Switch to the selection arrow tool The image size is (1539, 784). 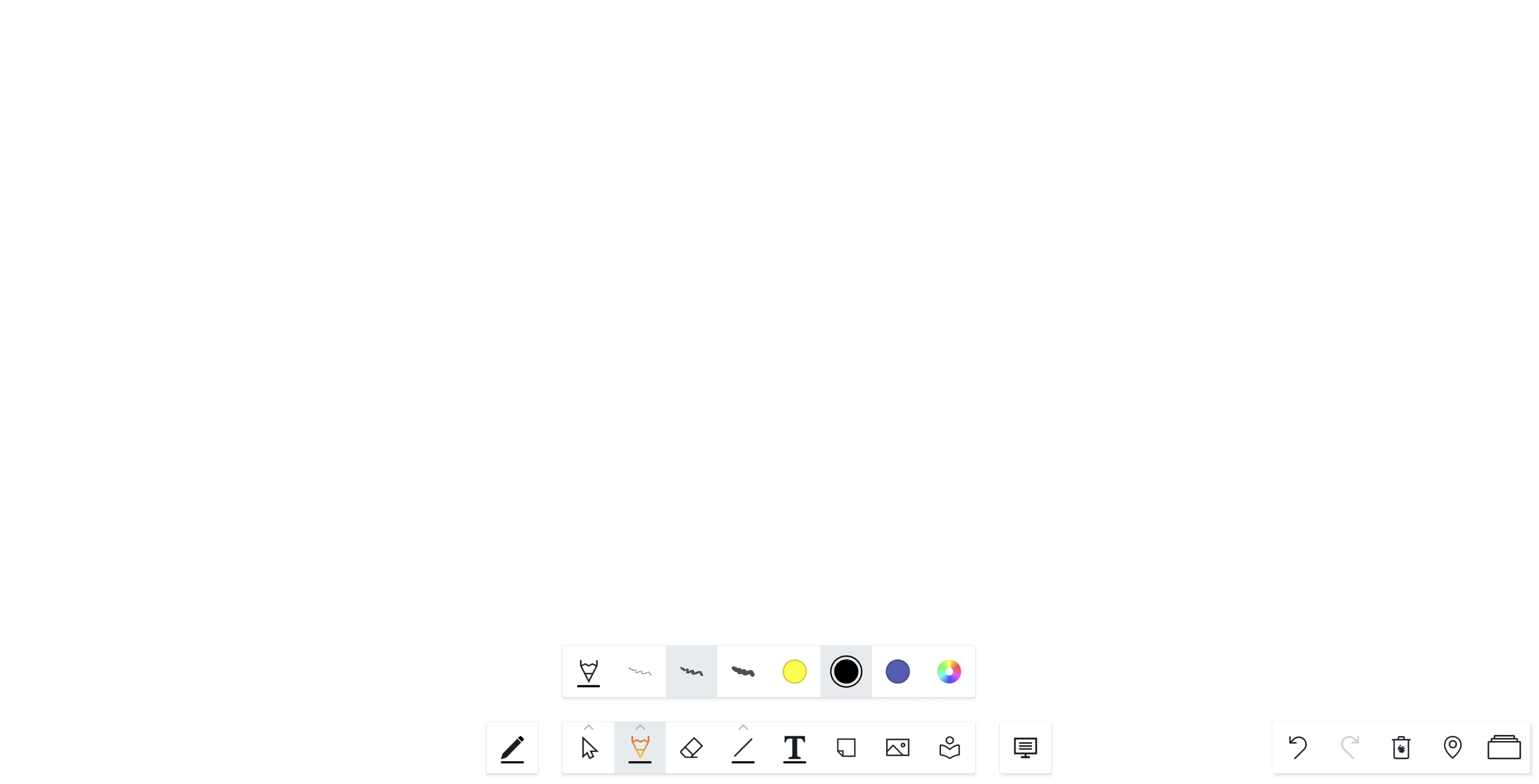click(589, 748)
